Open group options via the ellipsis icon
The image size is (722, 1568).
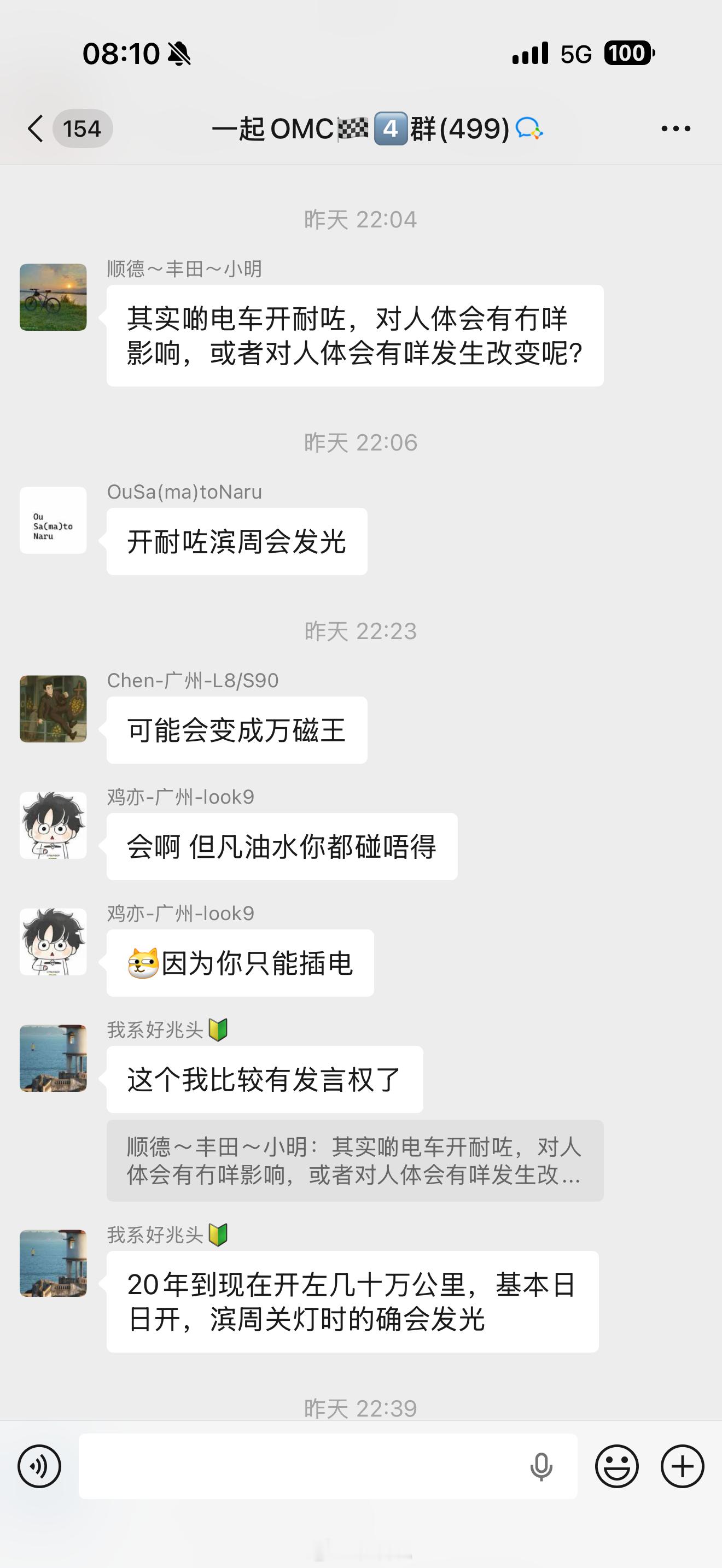tap(677, 128)
